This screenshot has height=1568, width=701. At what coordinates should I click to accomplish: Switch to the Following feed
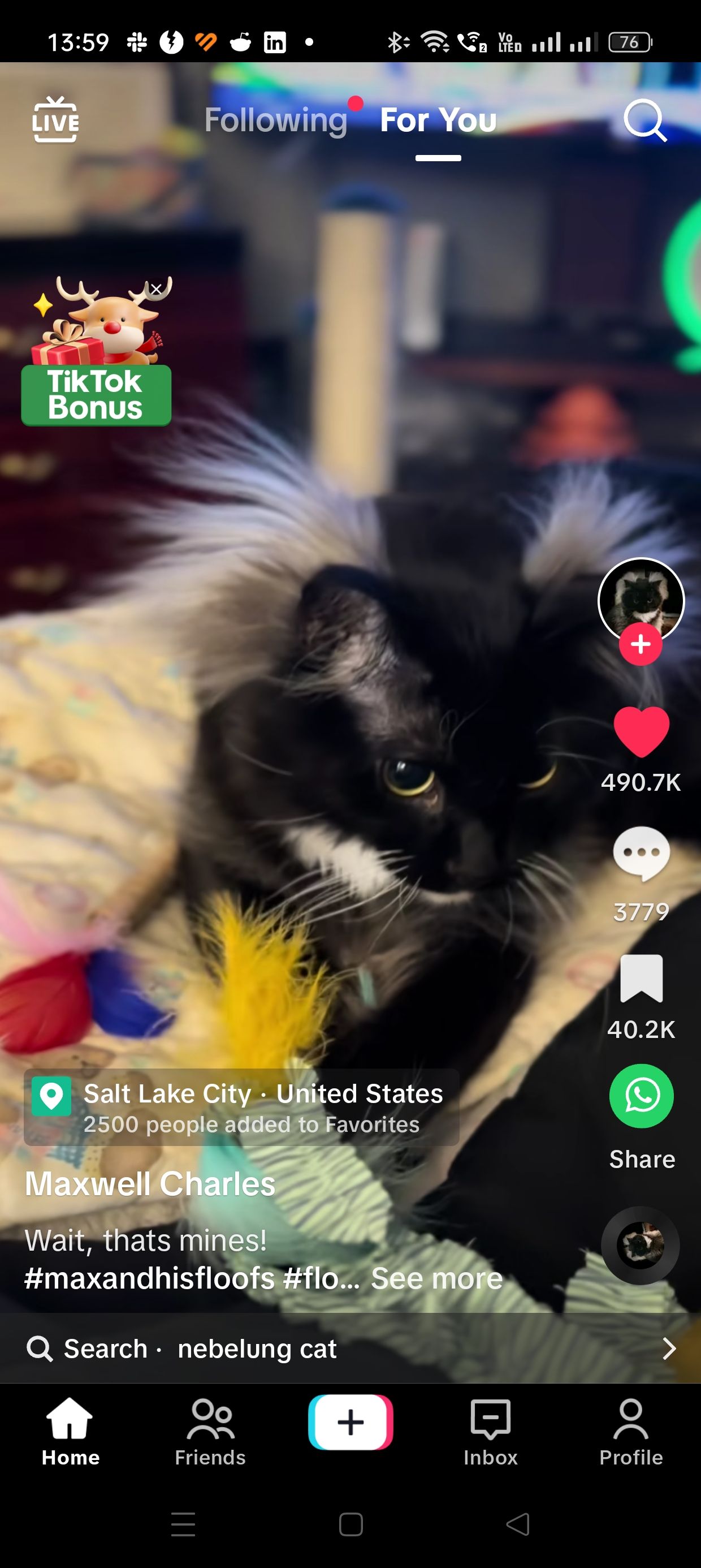tap(275, 120)
